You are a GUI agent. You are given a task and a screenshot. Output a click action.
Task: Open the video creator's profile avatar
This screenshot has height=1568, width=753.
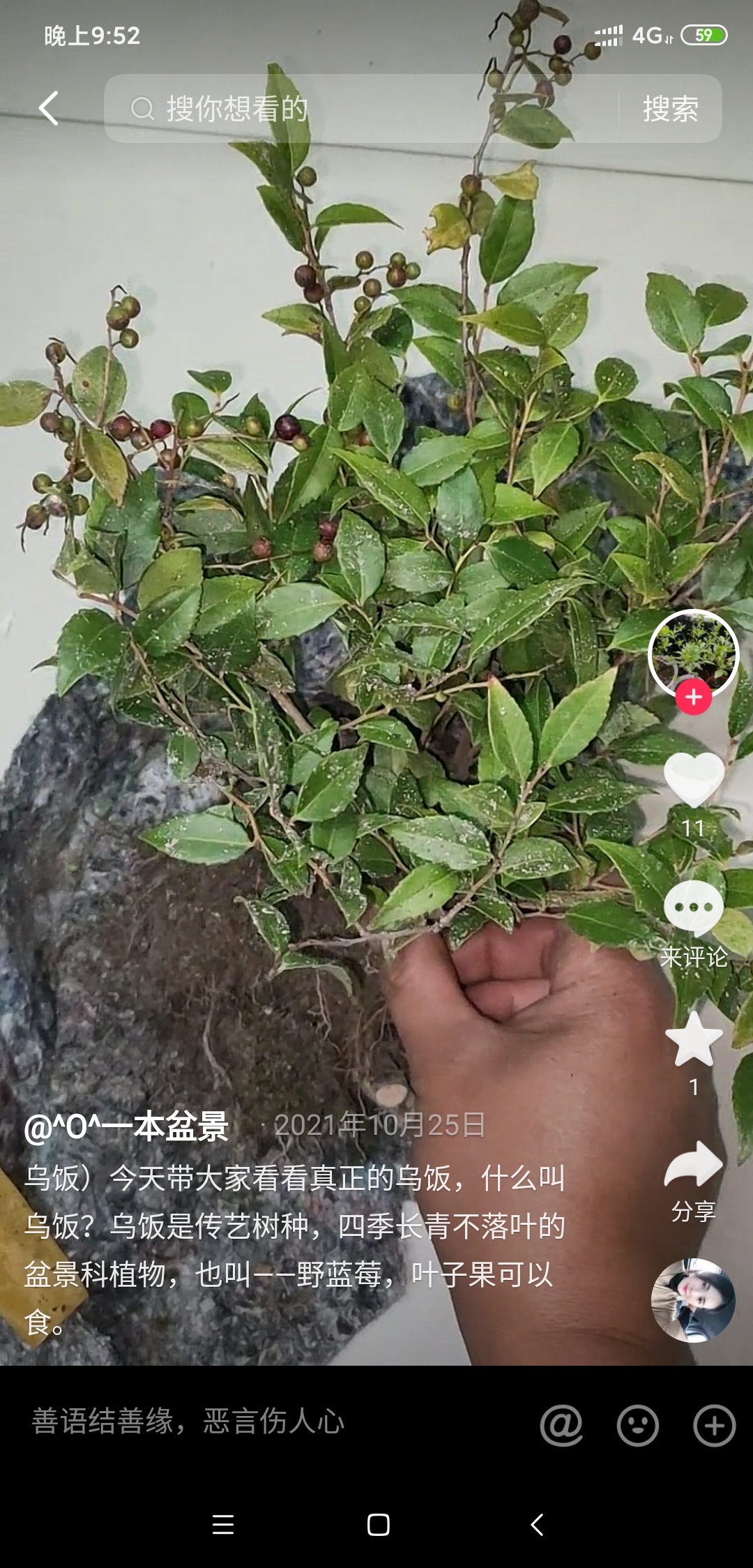[693, 653]
